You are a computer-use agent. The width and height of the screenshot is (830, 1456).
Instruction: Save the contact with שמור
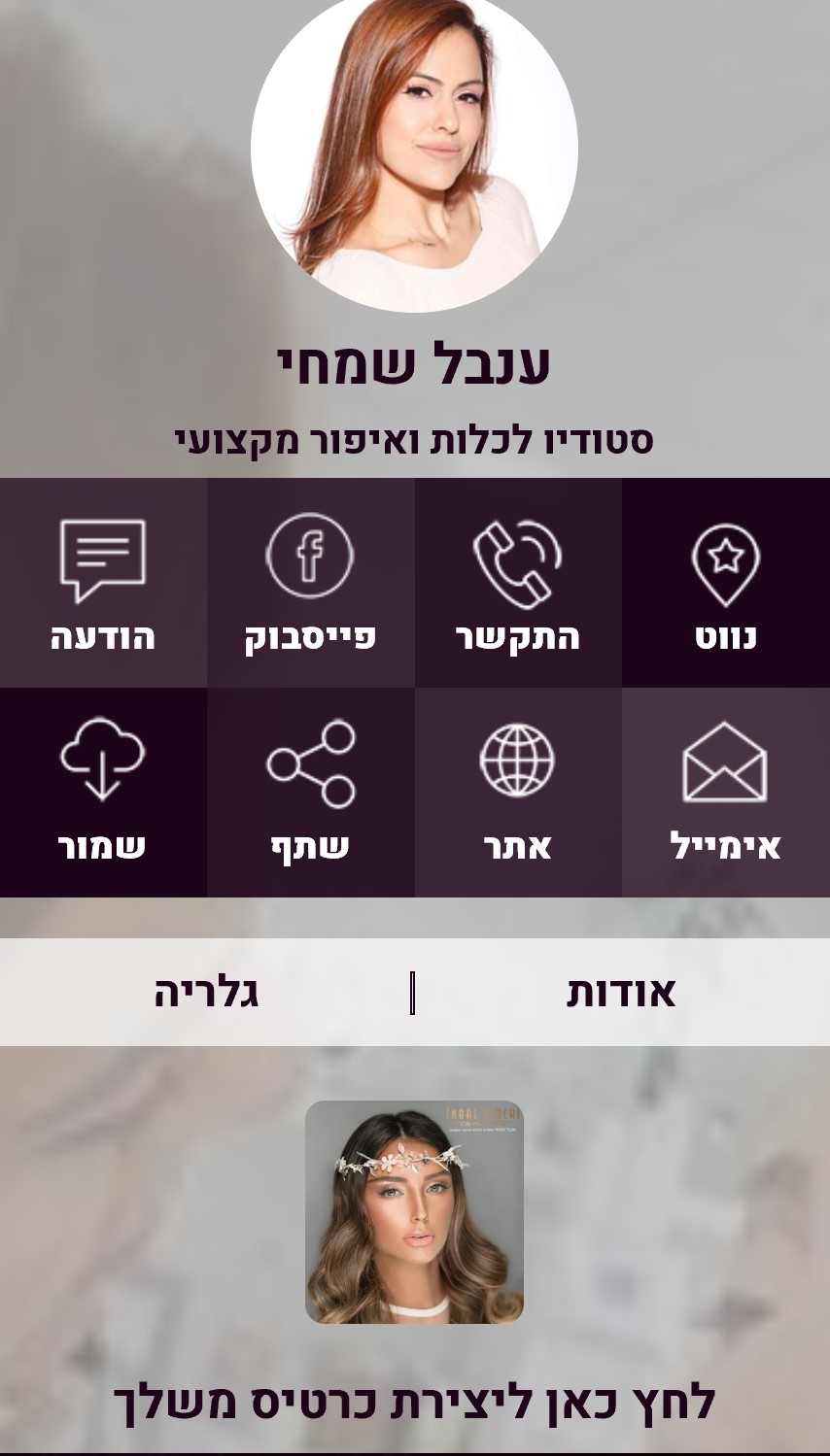point(103,793)
